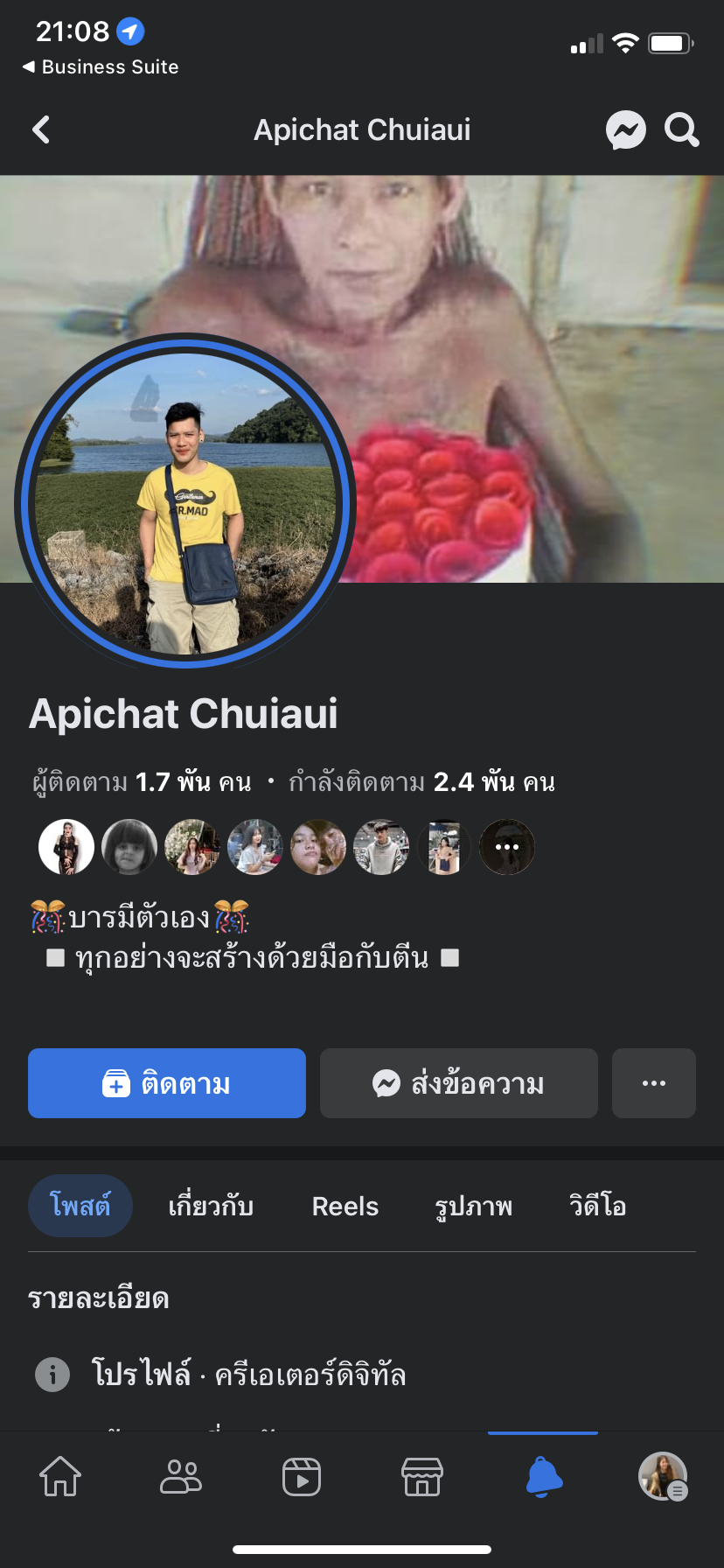724x1568 pixels.
Task: Show the โพสต์ tab
Action: (80, 1206)
